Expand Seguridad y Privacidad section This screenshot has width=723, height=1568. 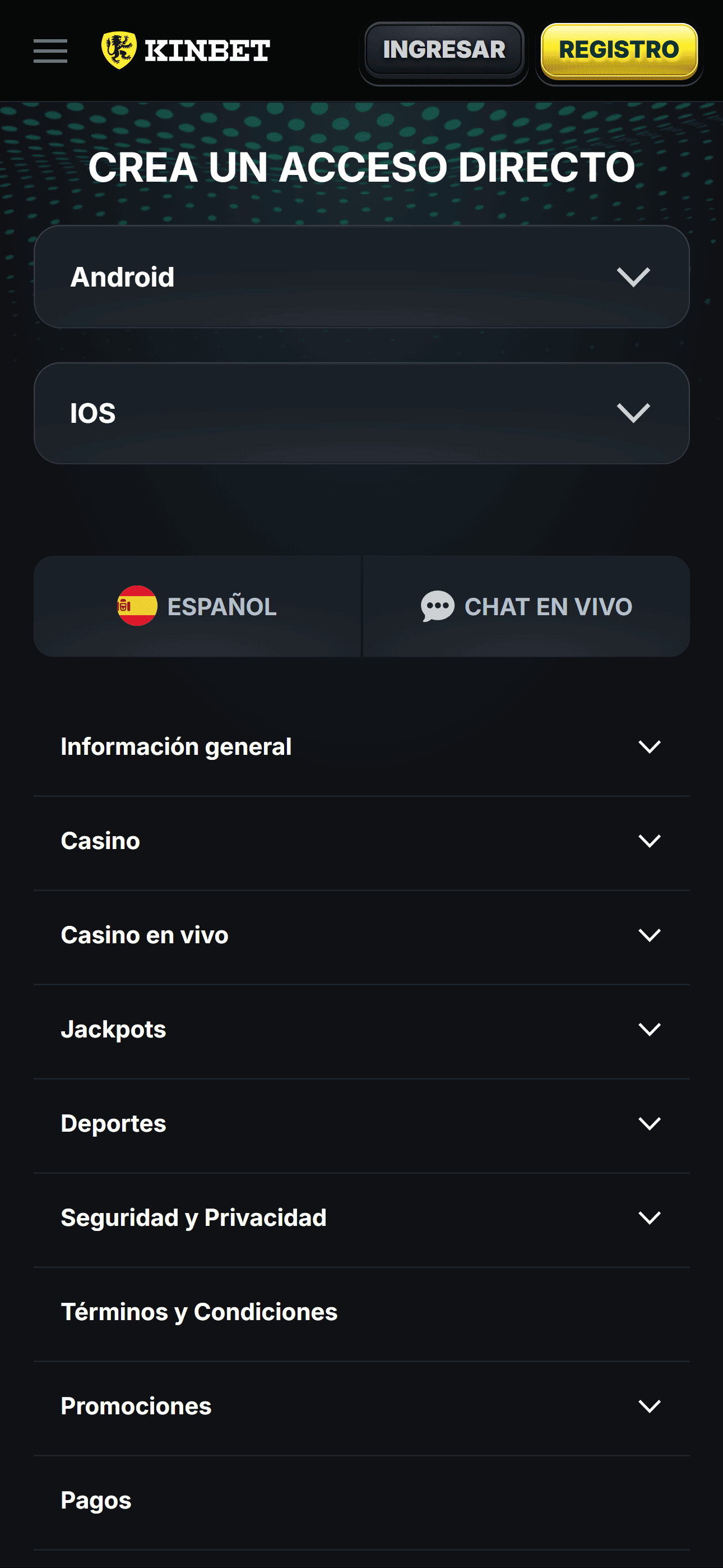(361, 1218)
